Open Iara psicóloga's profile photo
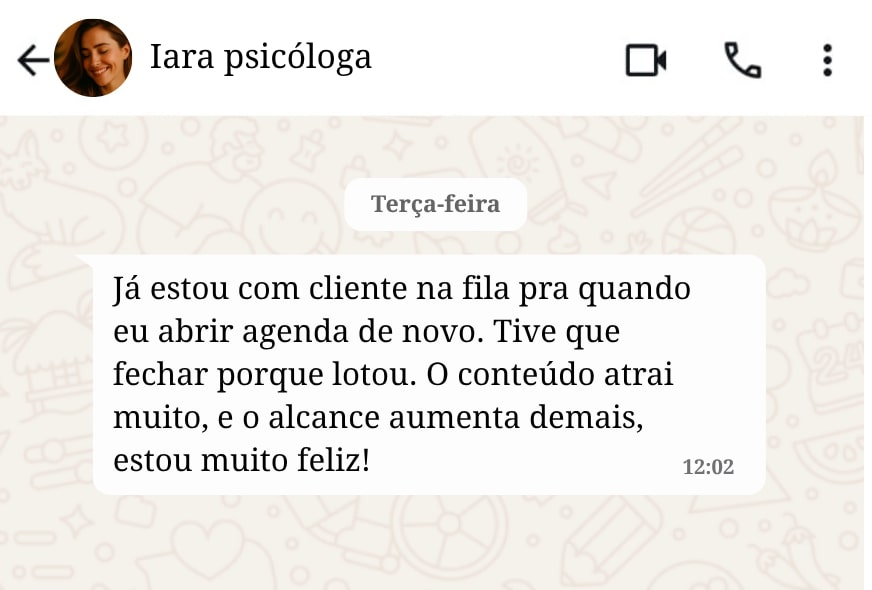Screen dimensions: 872x590 [93, 58]
